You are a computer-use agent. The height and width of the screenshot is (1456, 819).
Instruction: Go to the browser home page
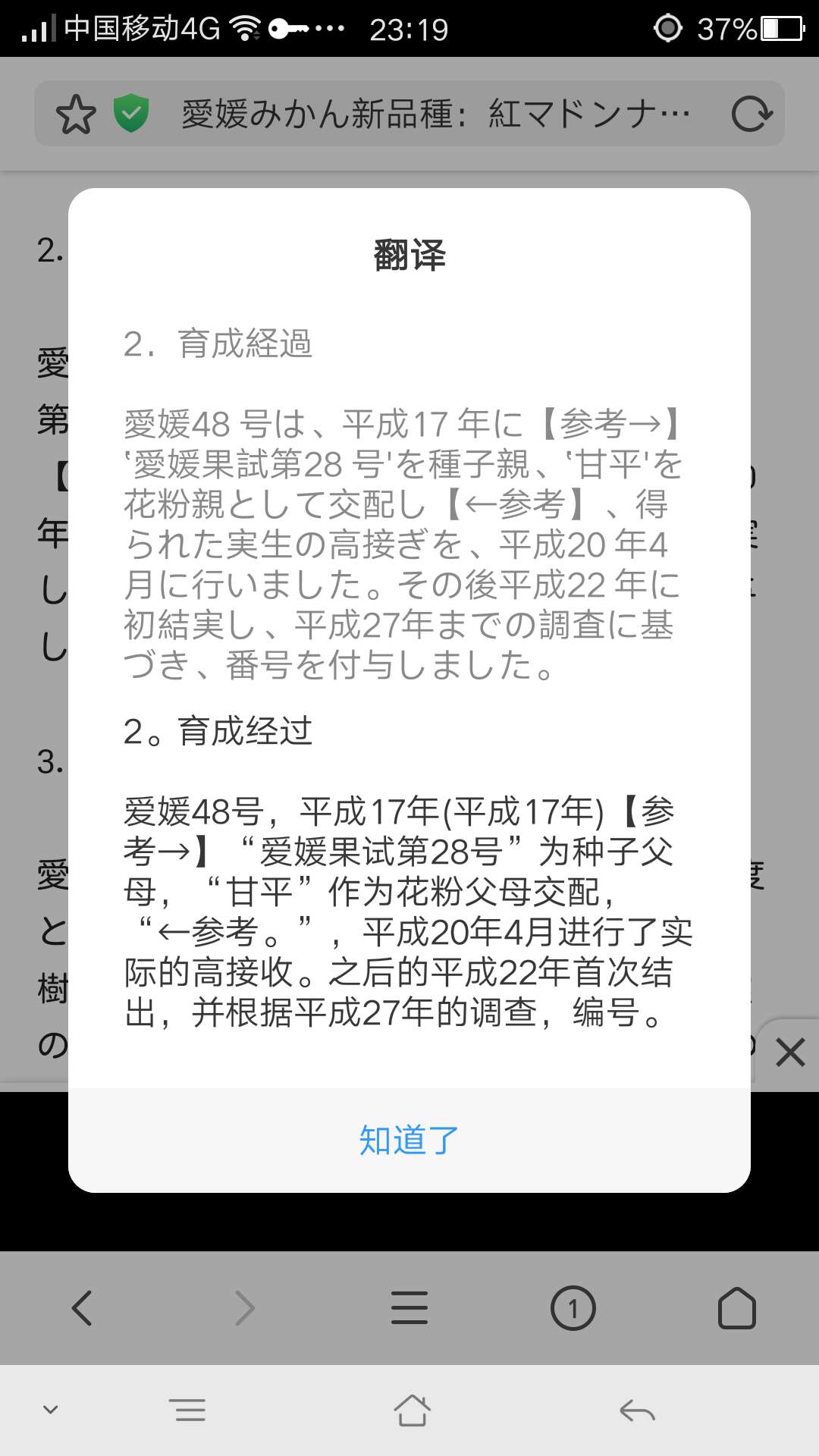pyautogui.click(x=737, y=1308)
